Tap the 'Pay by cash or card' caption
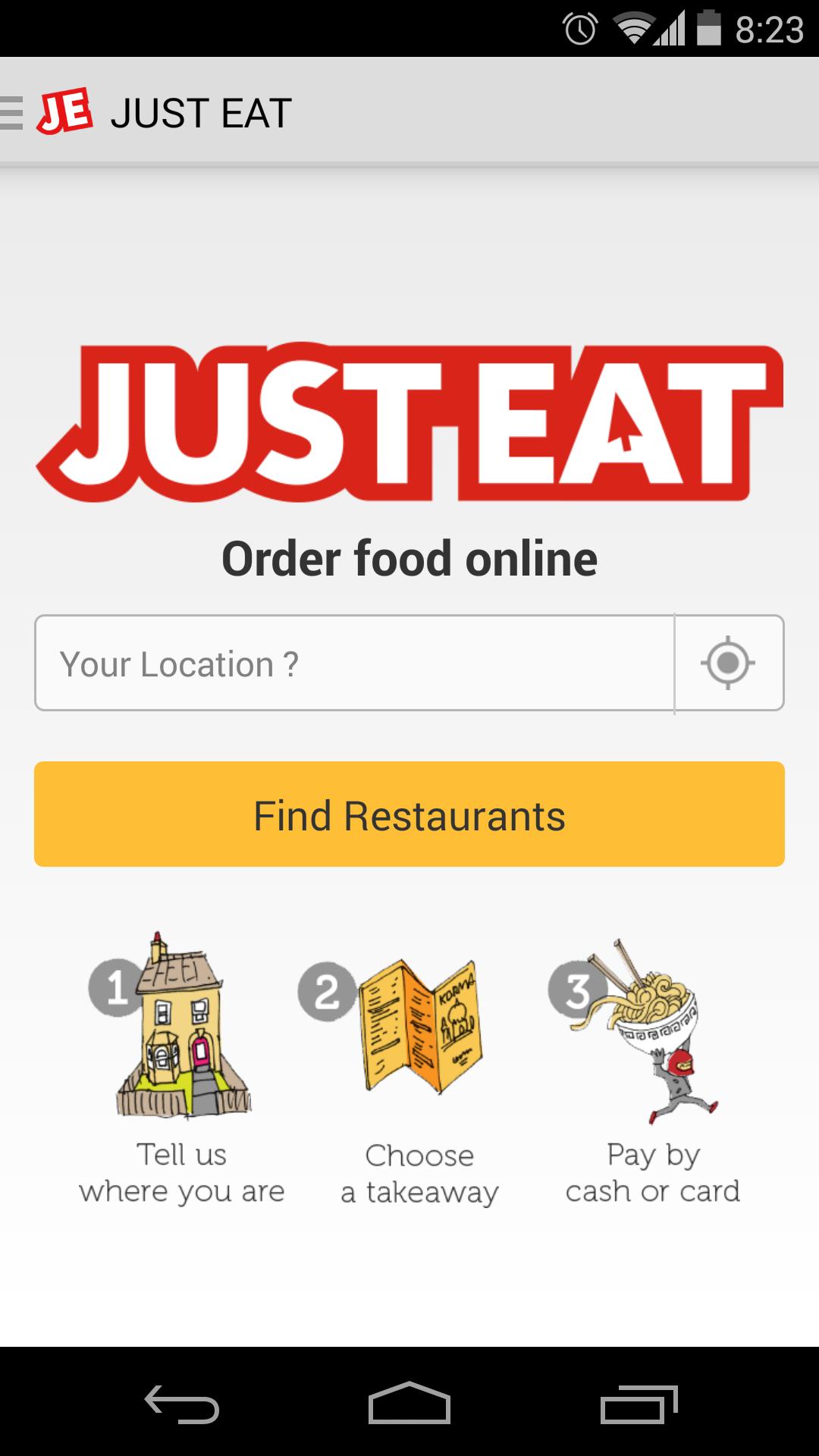Viewport: 819px width, 1456px height. pos(652,1172)
